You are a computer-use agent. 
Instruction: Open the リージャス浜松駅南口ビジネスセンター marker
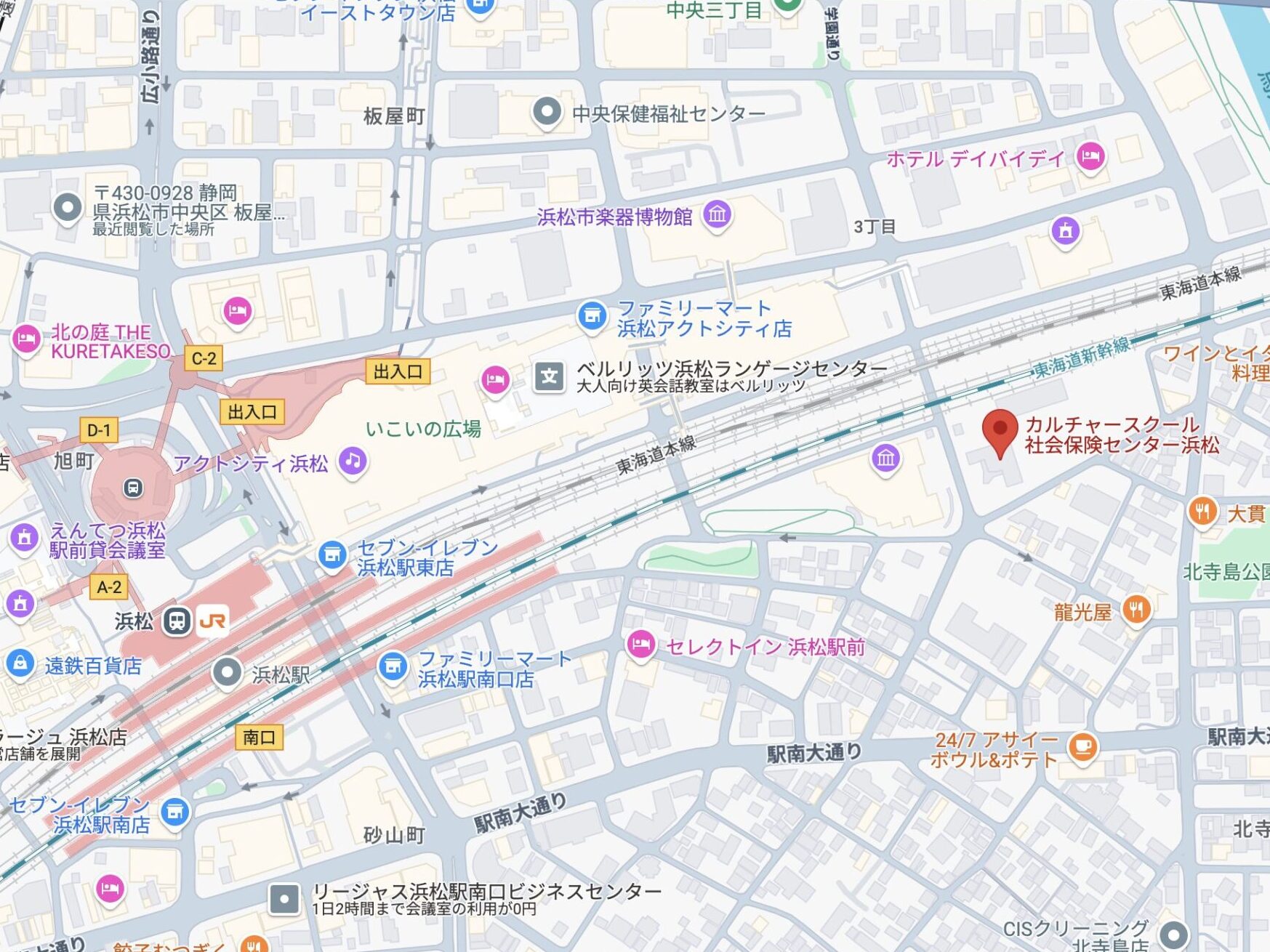click(x=284, y=899)
